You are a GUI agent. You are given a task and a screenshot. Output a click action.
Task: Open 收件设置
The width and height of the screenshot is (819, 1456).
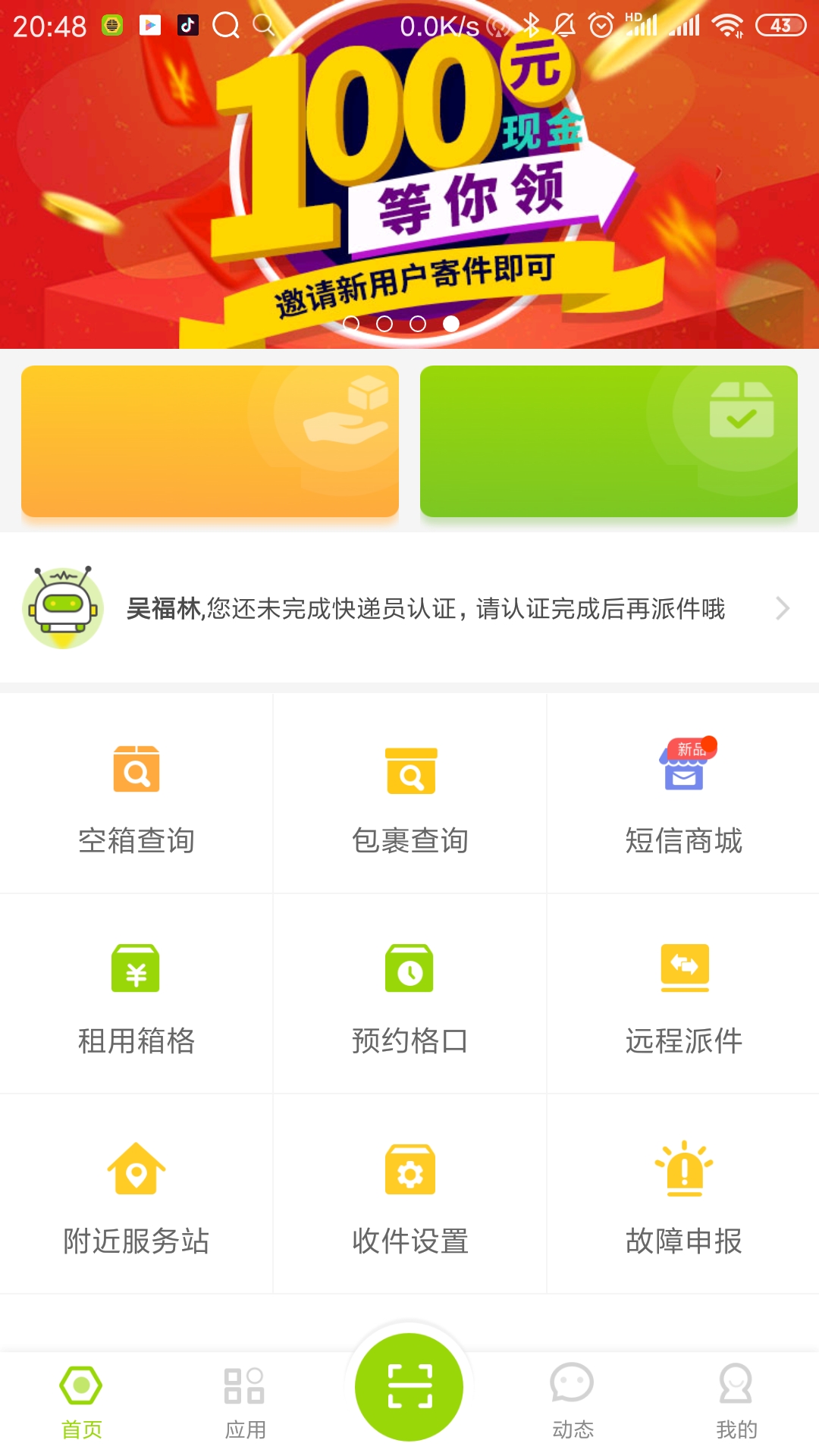point(409,1195)
